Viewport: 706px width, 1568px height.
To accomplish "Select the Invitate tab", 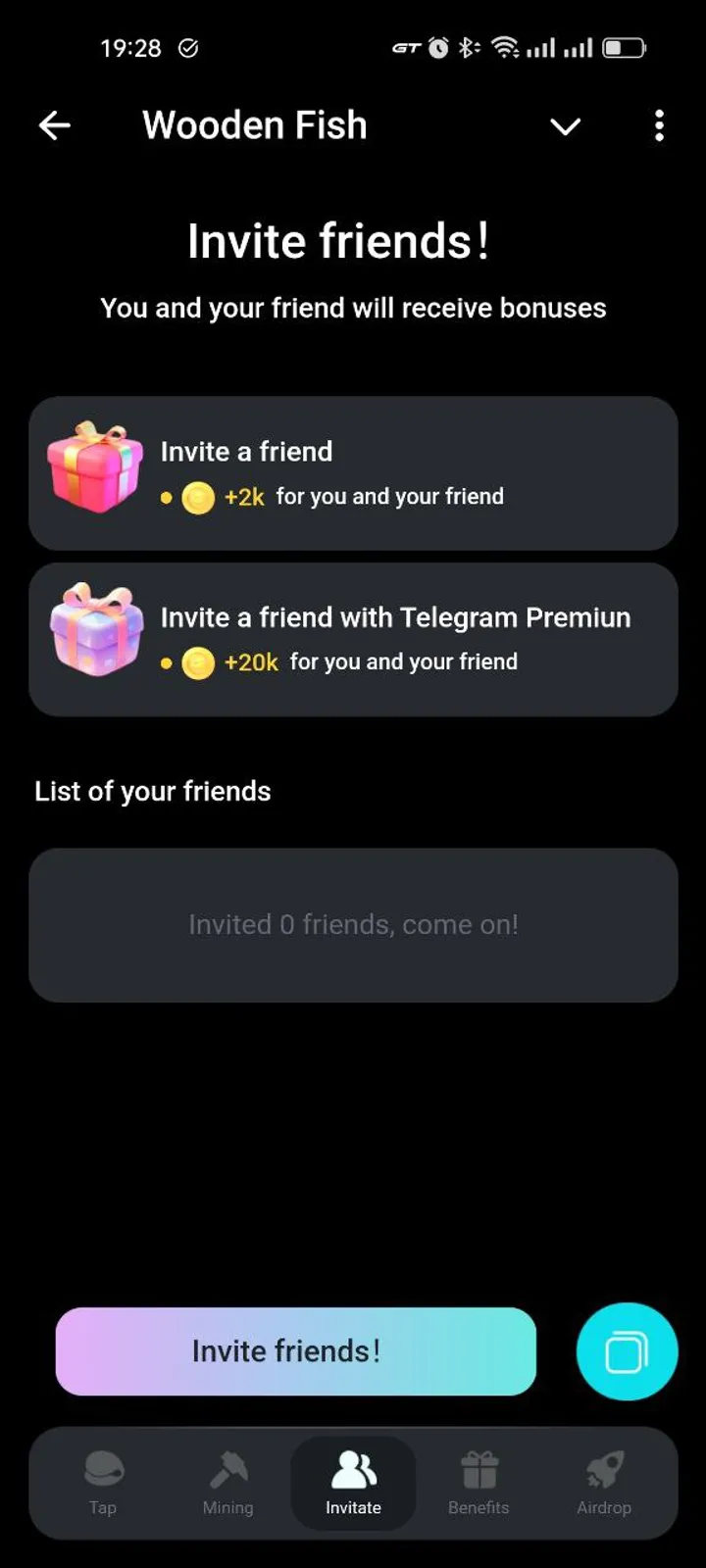I will click(x=353, y=1483).
